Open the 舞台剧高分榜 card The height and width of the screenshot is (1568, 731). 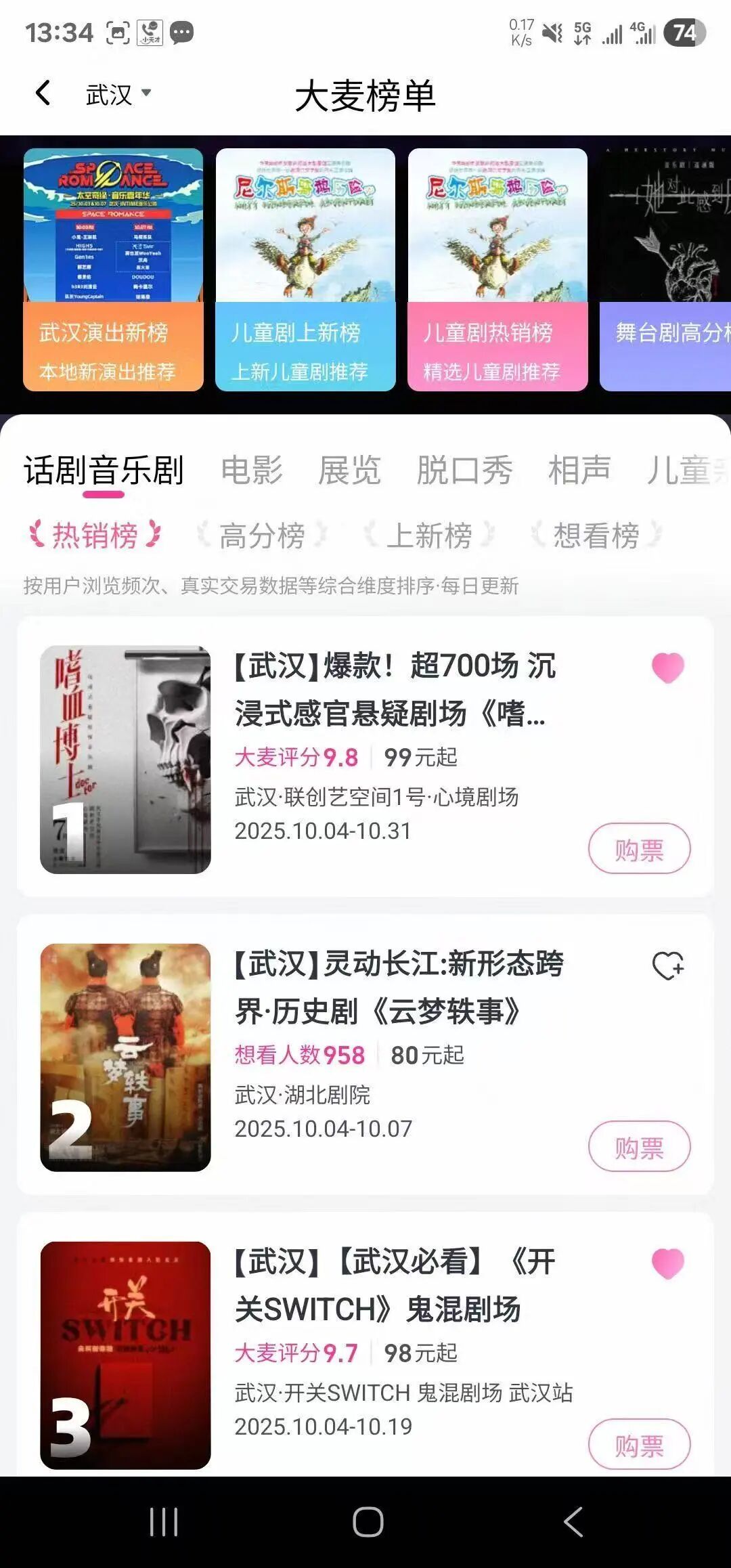[666, 269]
